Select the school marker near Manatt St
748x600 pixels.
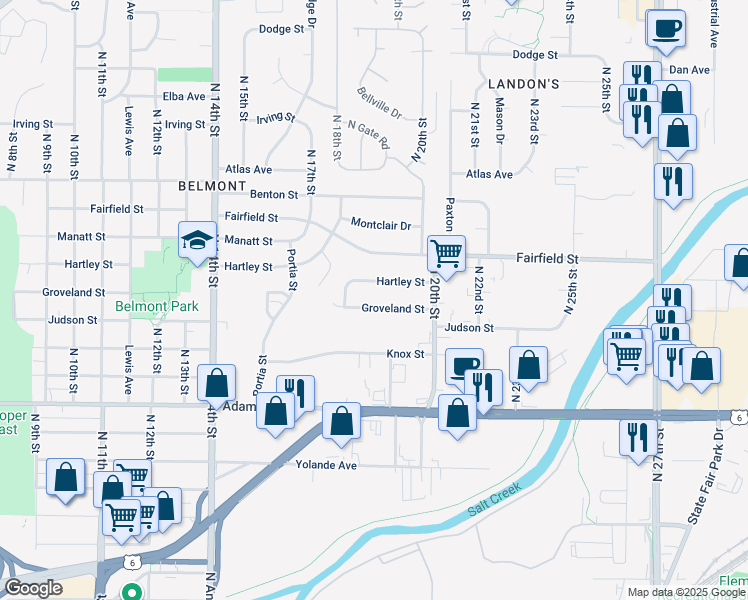[x=196, y=239]
